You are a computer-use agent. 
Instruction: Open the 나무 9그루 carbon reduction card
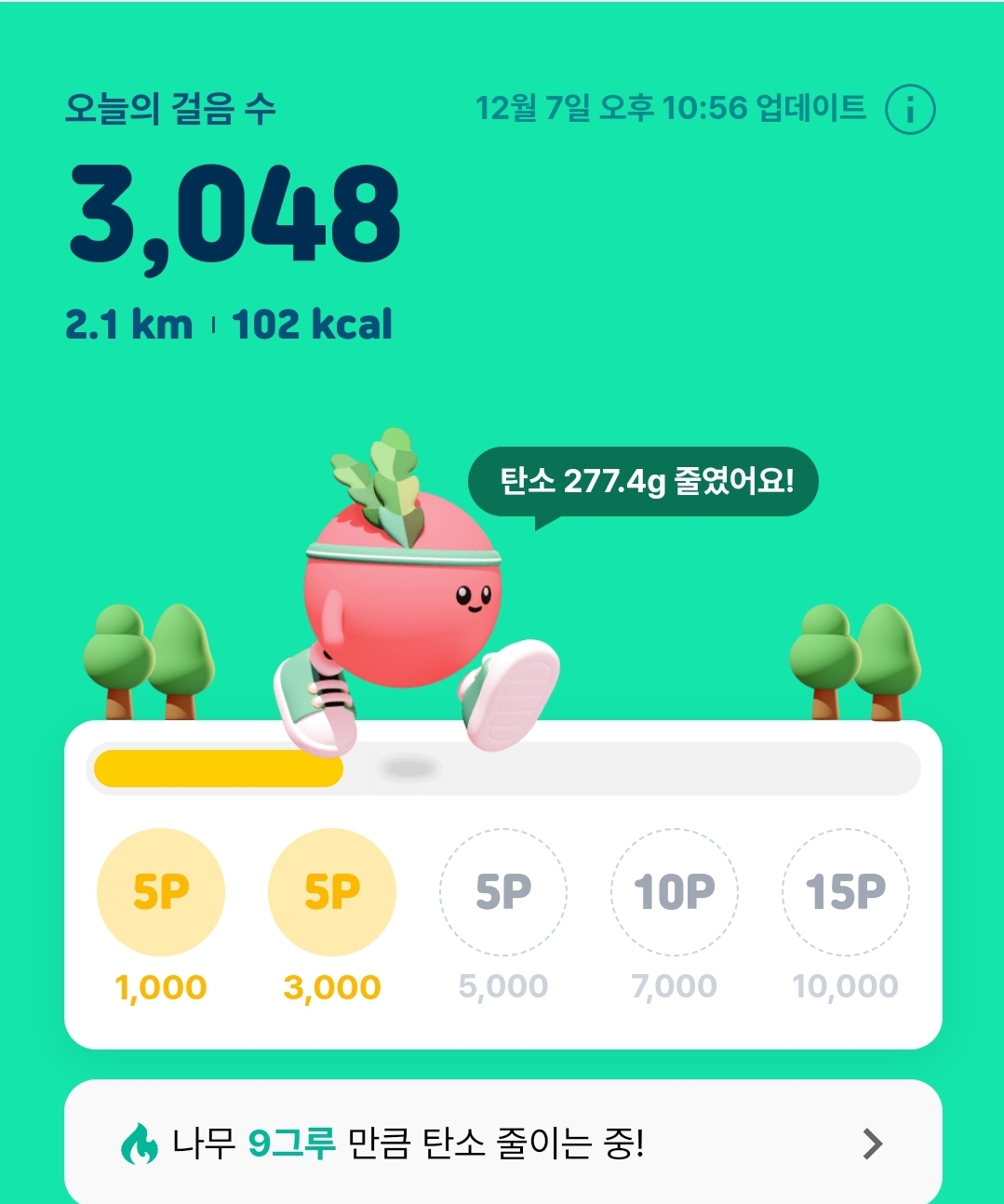[x=502, y=1143]
